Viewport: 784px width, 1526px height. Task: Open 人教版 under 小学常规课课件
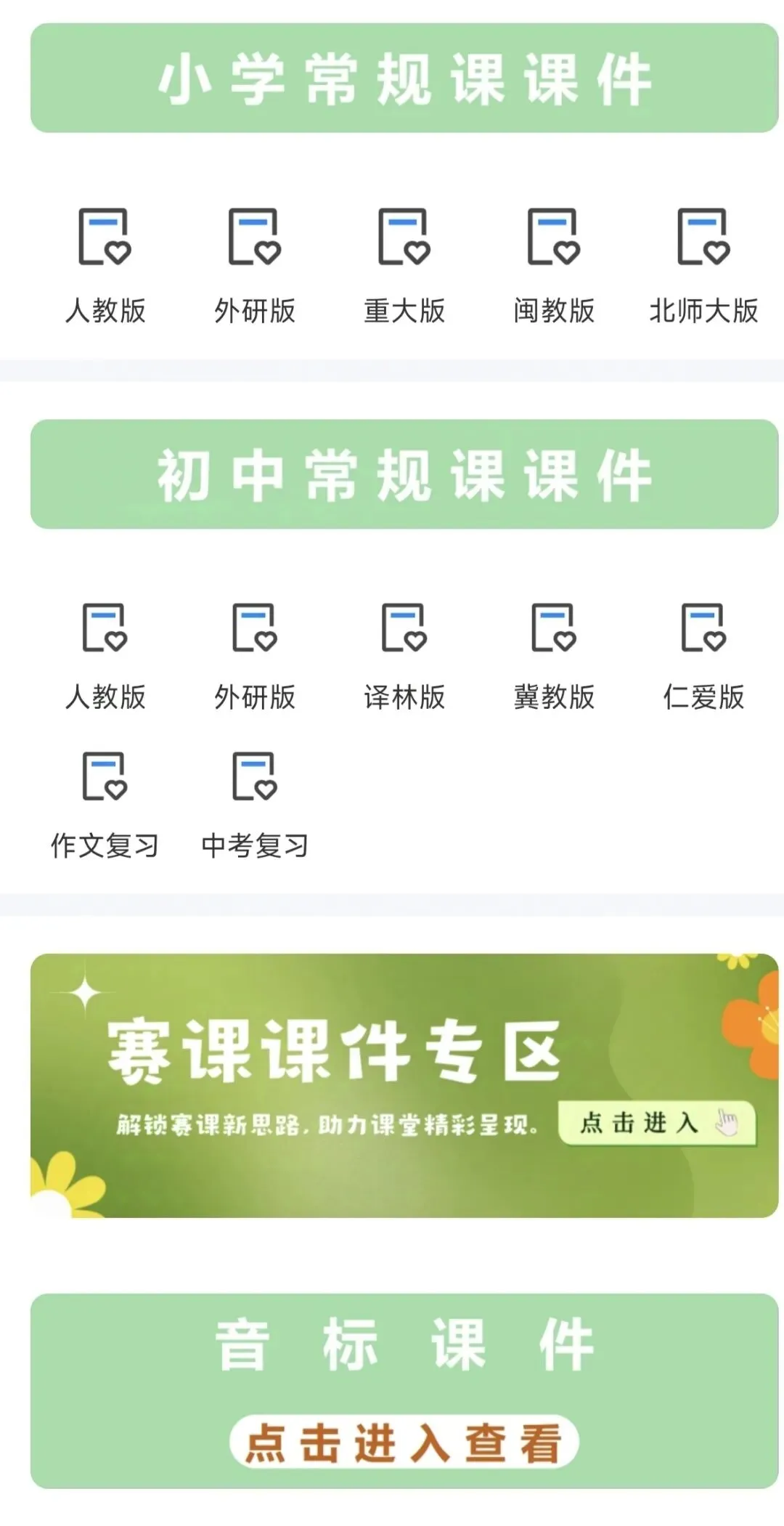point(105,266)
